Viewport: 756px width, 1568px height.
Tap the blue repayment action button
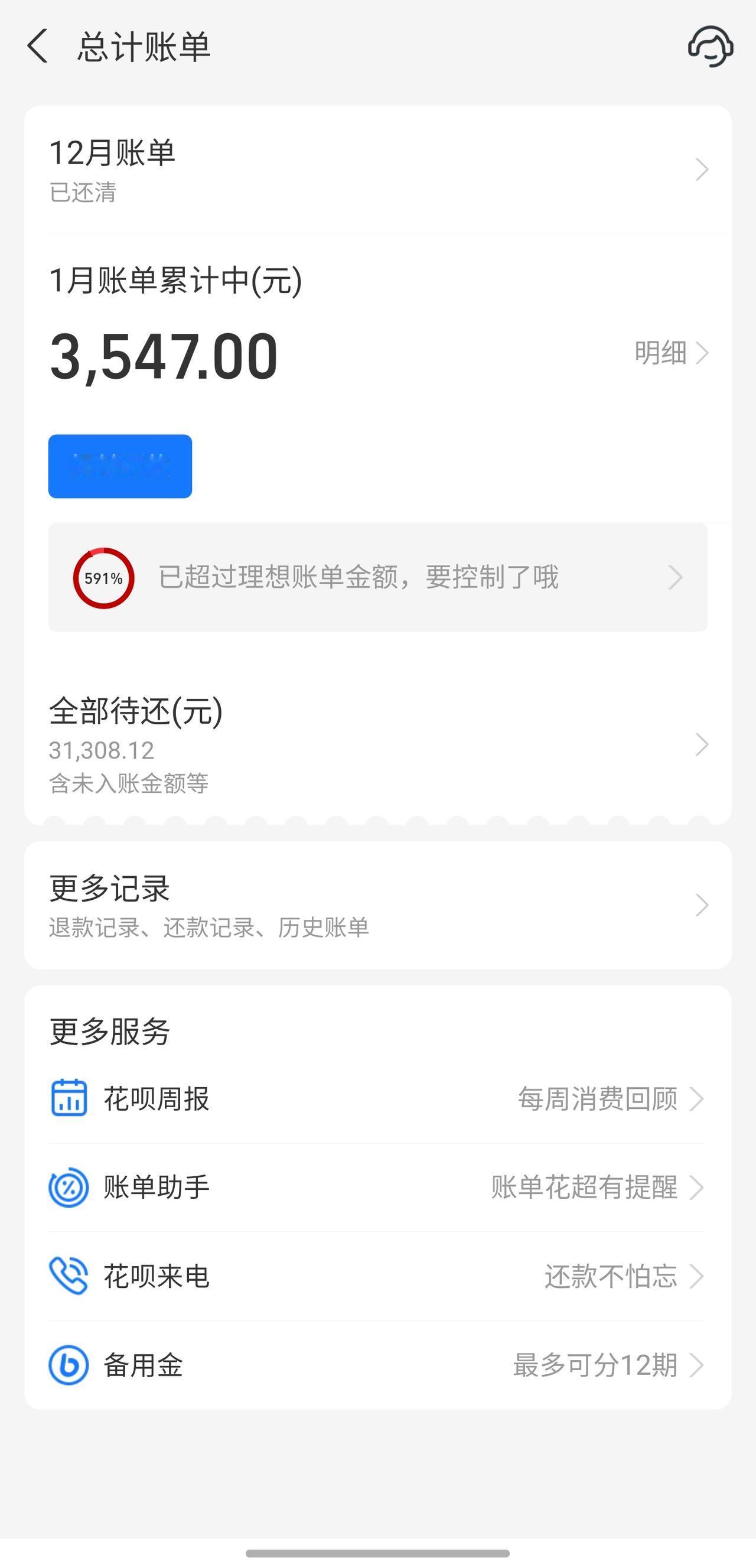point(120,466)
